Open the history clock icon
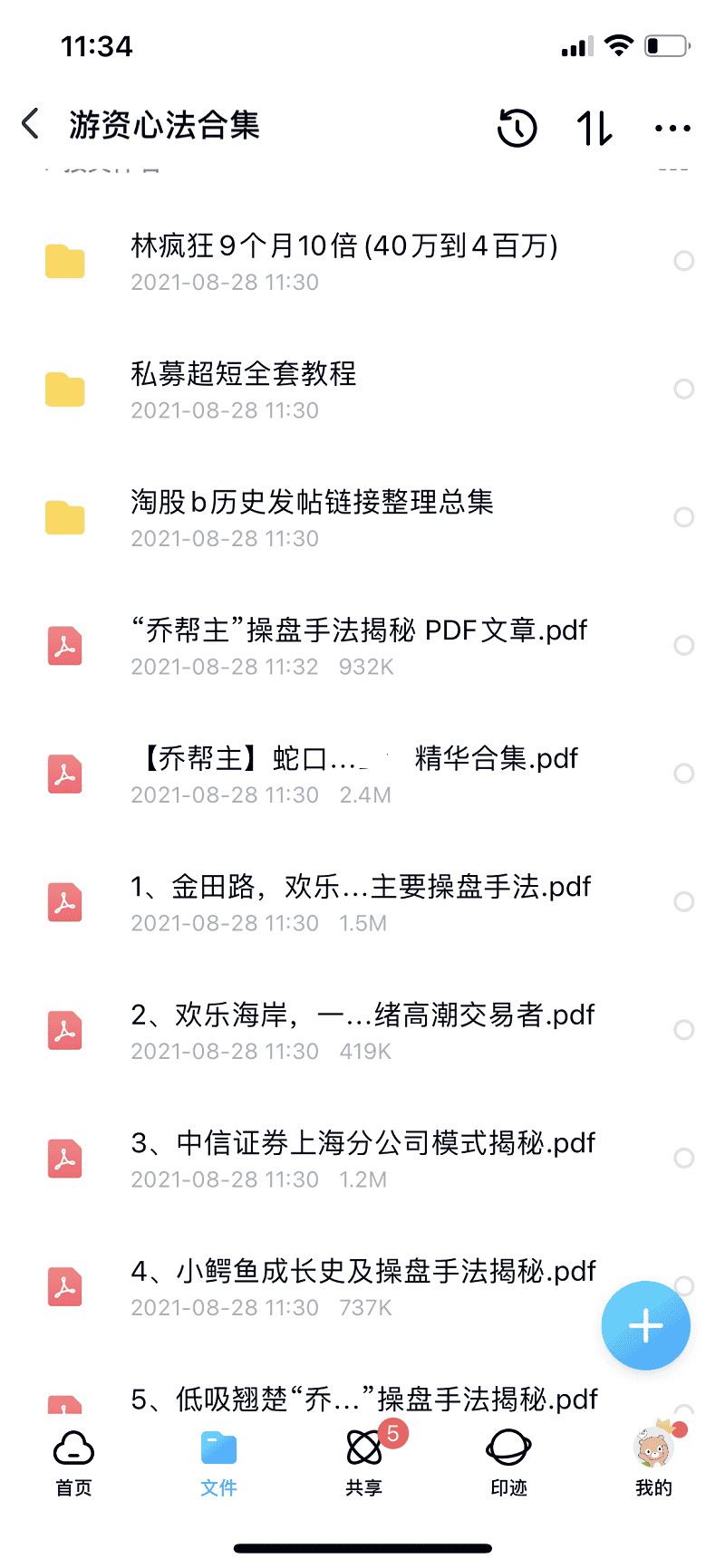The height and width of the screenshot is (1568, 725). [517, 128]
